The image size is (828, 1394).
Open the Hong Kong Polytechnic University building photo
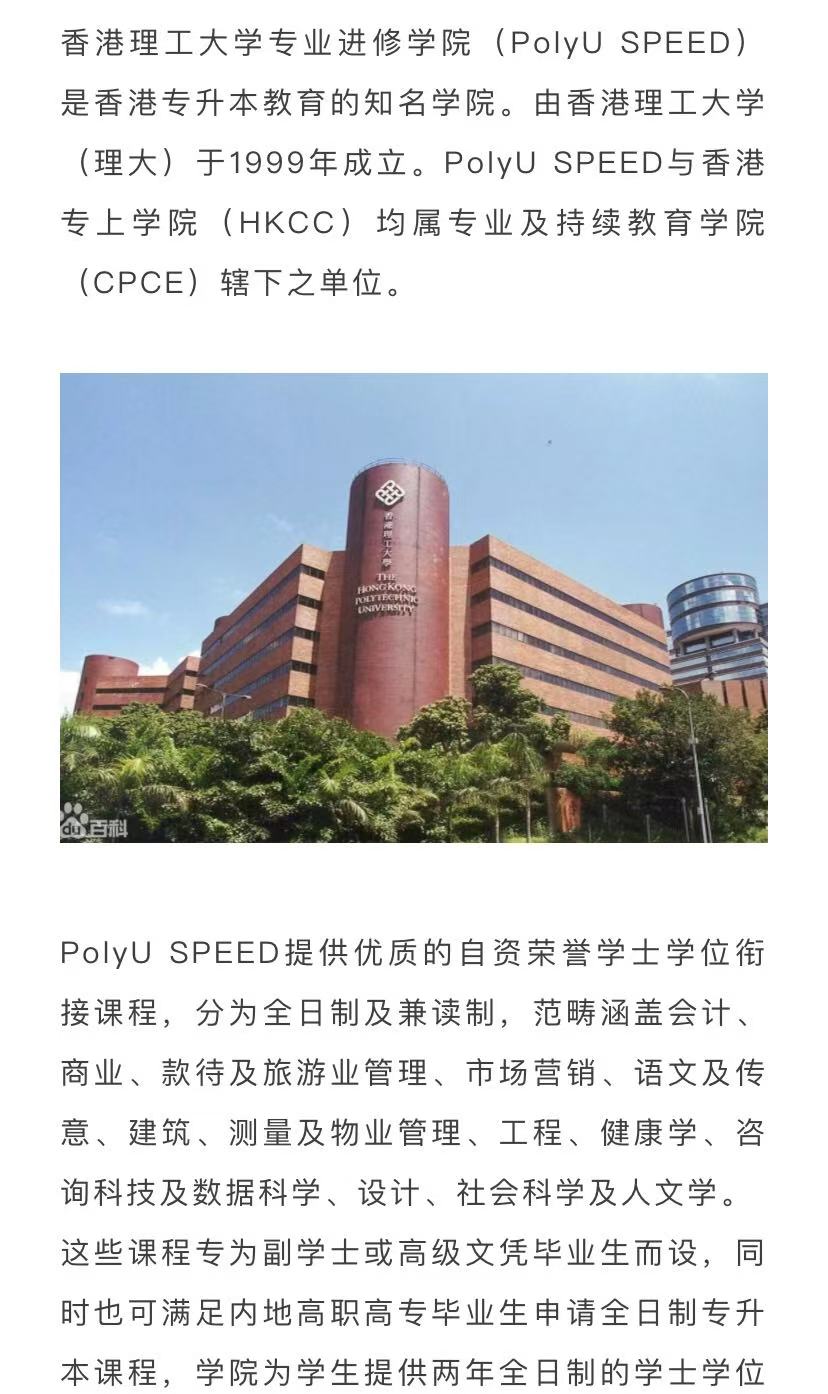414,608
